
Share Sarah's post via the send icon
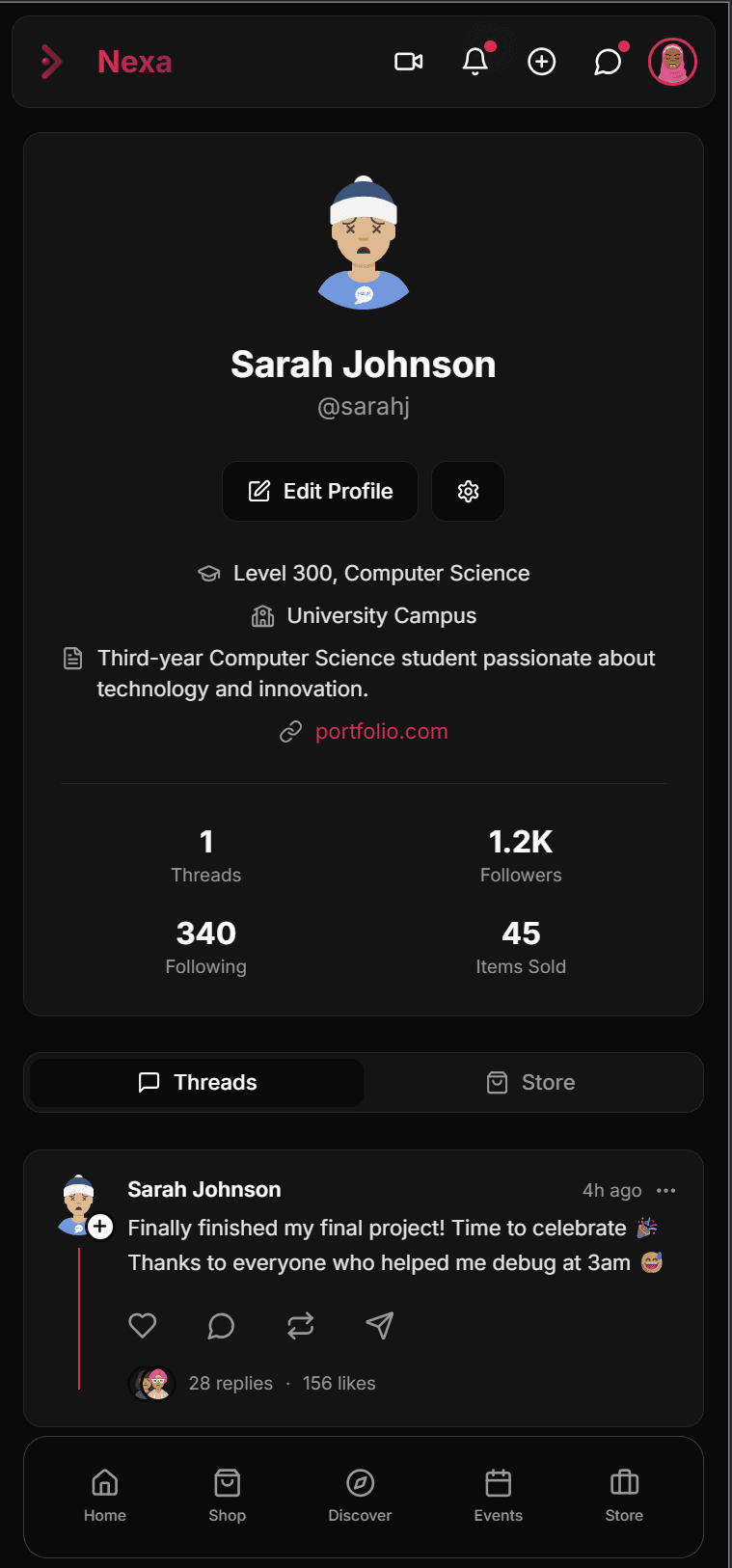[379, 1325]
